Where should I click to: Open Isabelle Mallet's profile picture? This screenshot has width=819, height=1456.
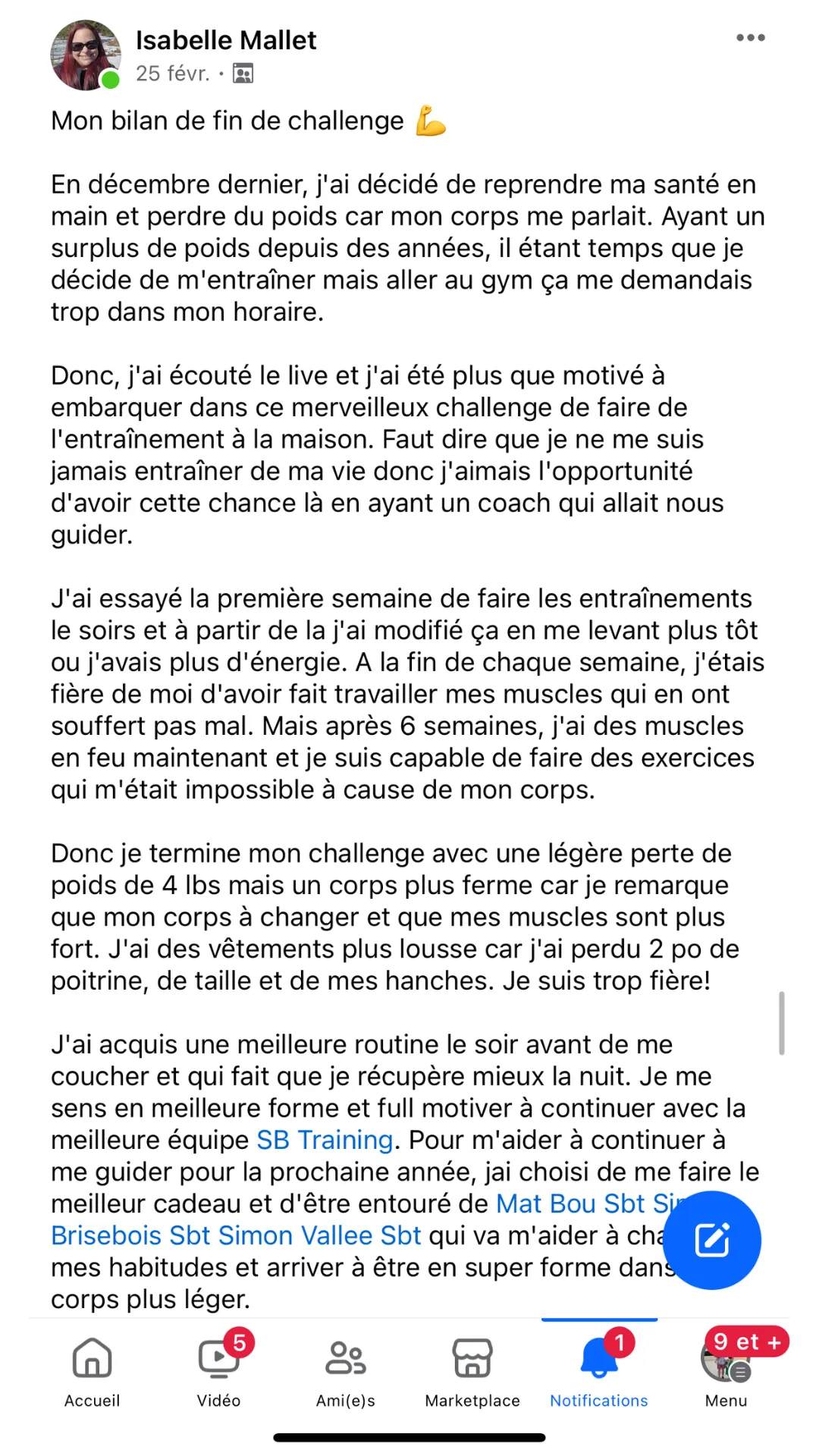[85, 55]
